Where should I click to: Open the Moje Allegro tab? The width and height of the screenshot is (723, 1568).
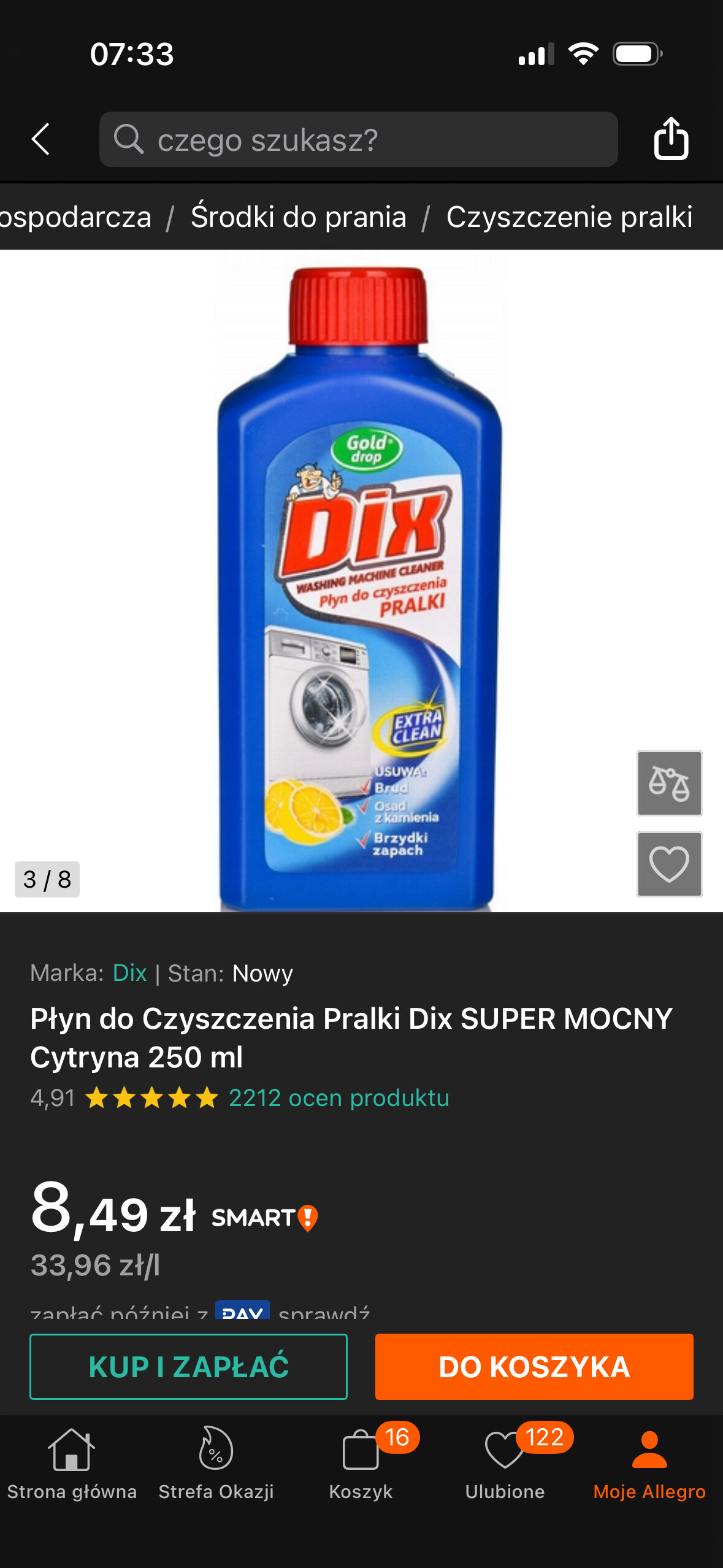tap(649, 1464)
